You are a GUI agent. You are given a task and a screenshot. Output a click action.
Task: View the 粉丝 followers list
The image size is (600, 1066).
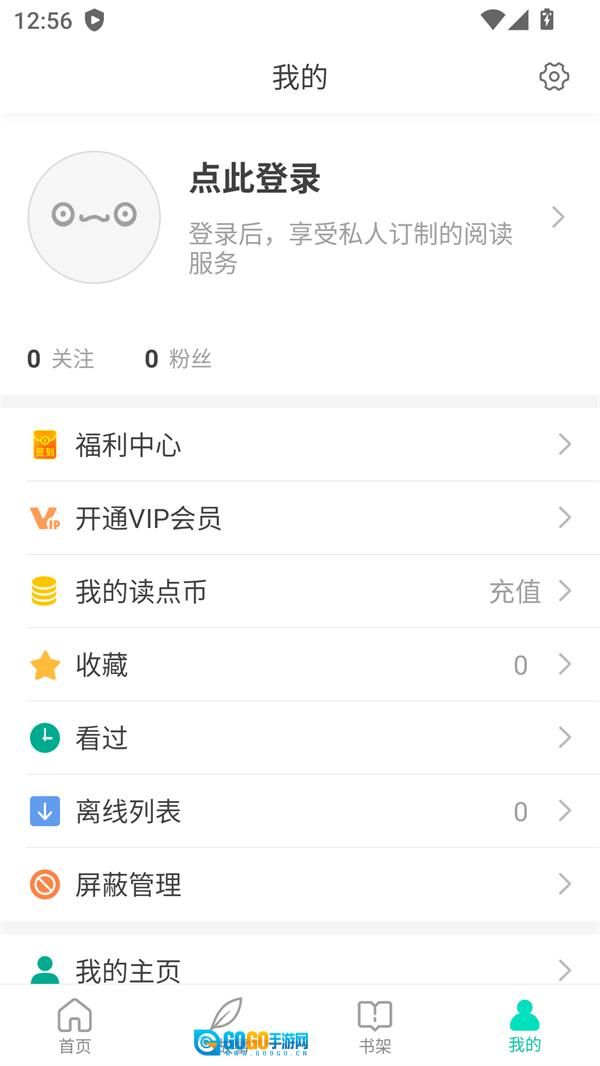(x=179, y=359)
